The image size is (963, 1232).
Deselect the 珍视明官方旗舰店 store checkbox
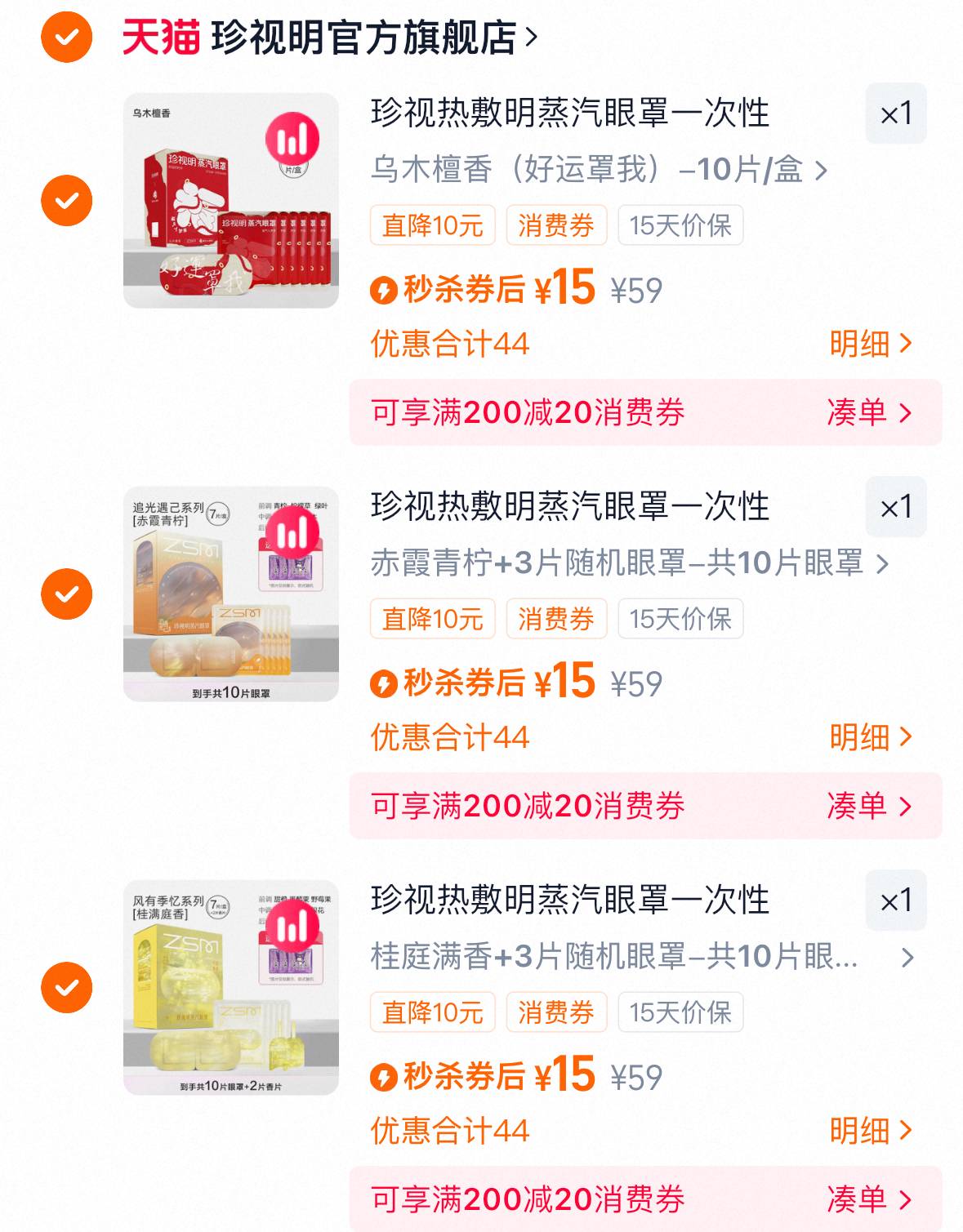pos(69,36)
